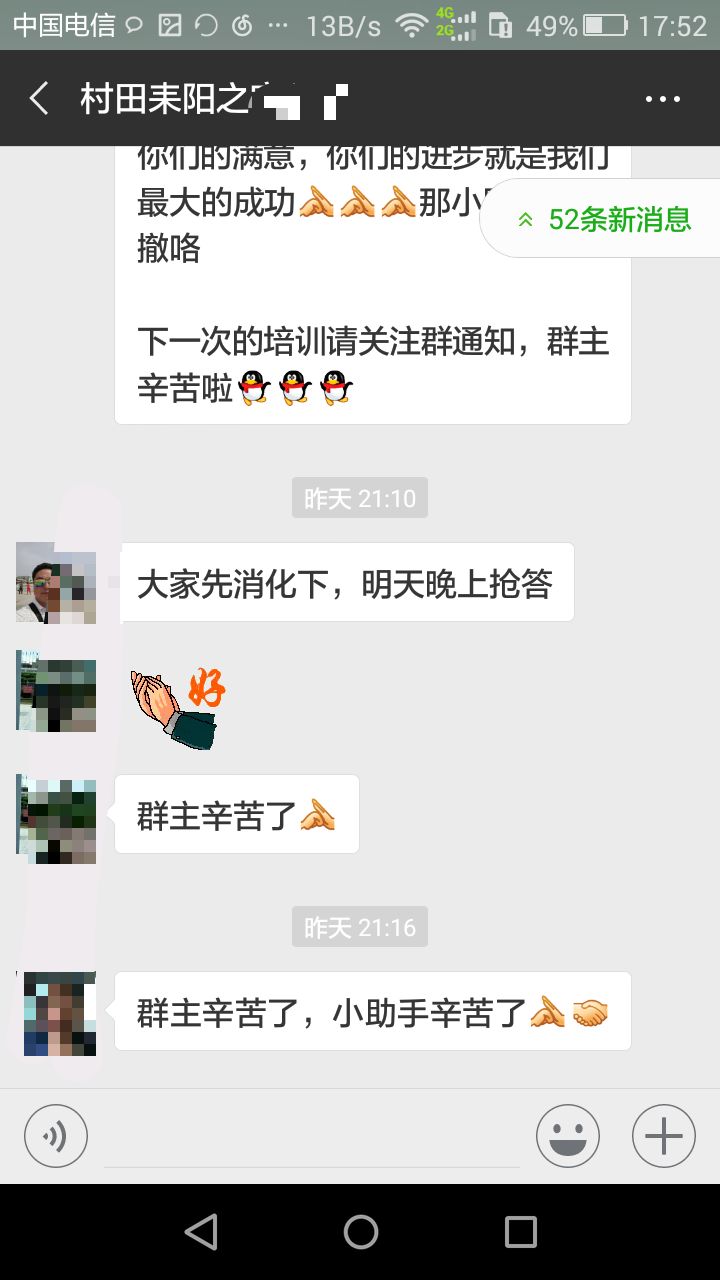Tap the system back button

pyautogui.click(x=201, y=1232)
